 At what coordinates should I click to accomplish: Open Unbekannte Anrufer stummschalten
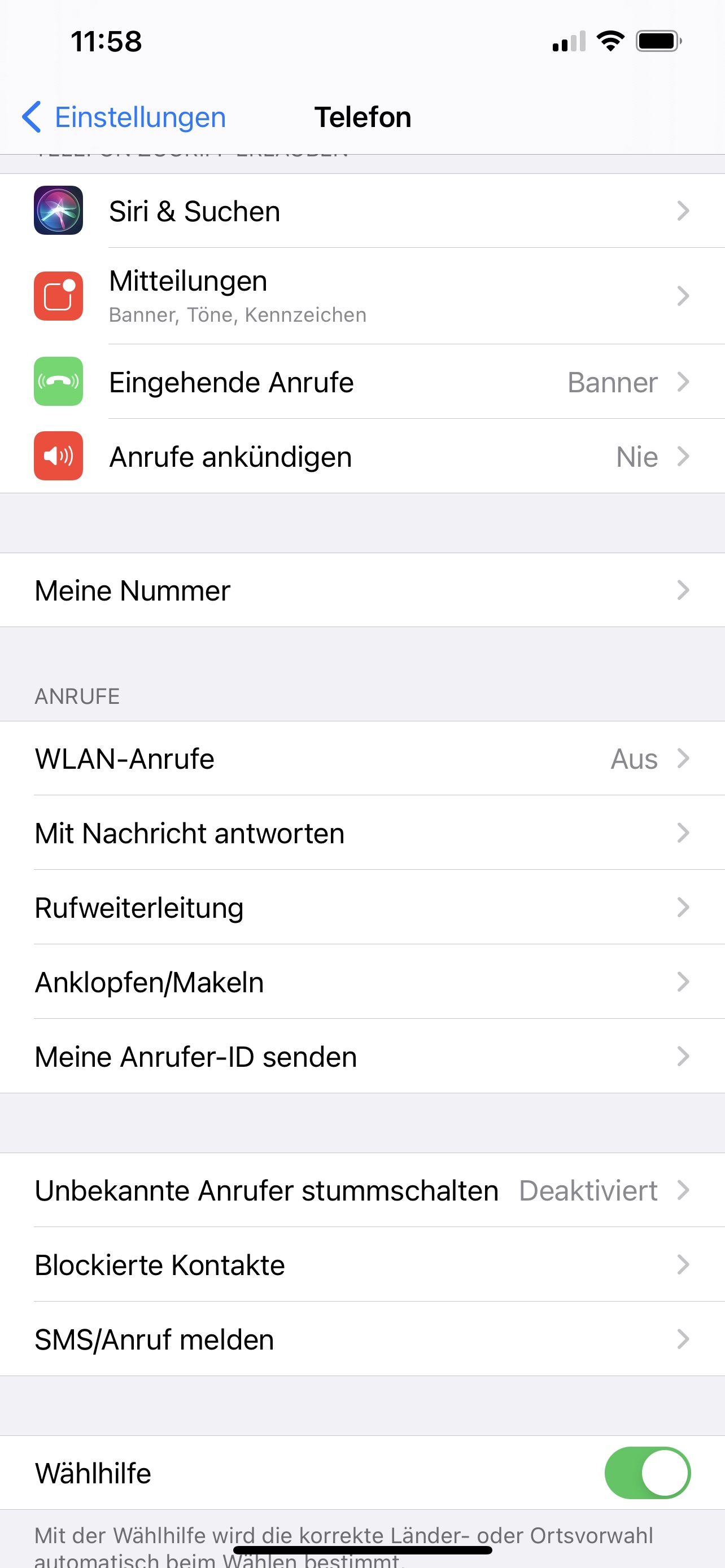click(362, 1190)
